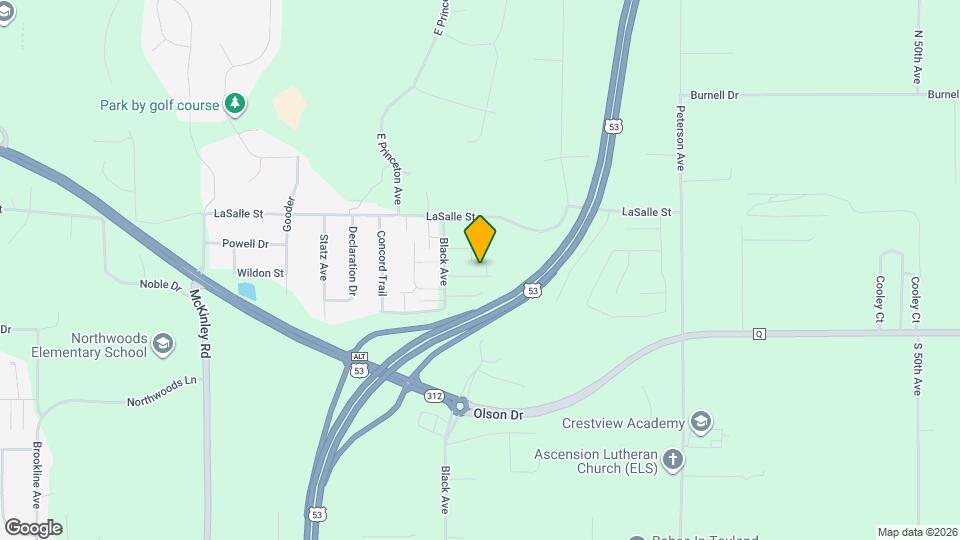Tap the orange location marker pin
This screenshot has width=960, height=540.
(x=480, y=238)
